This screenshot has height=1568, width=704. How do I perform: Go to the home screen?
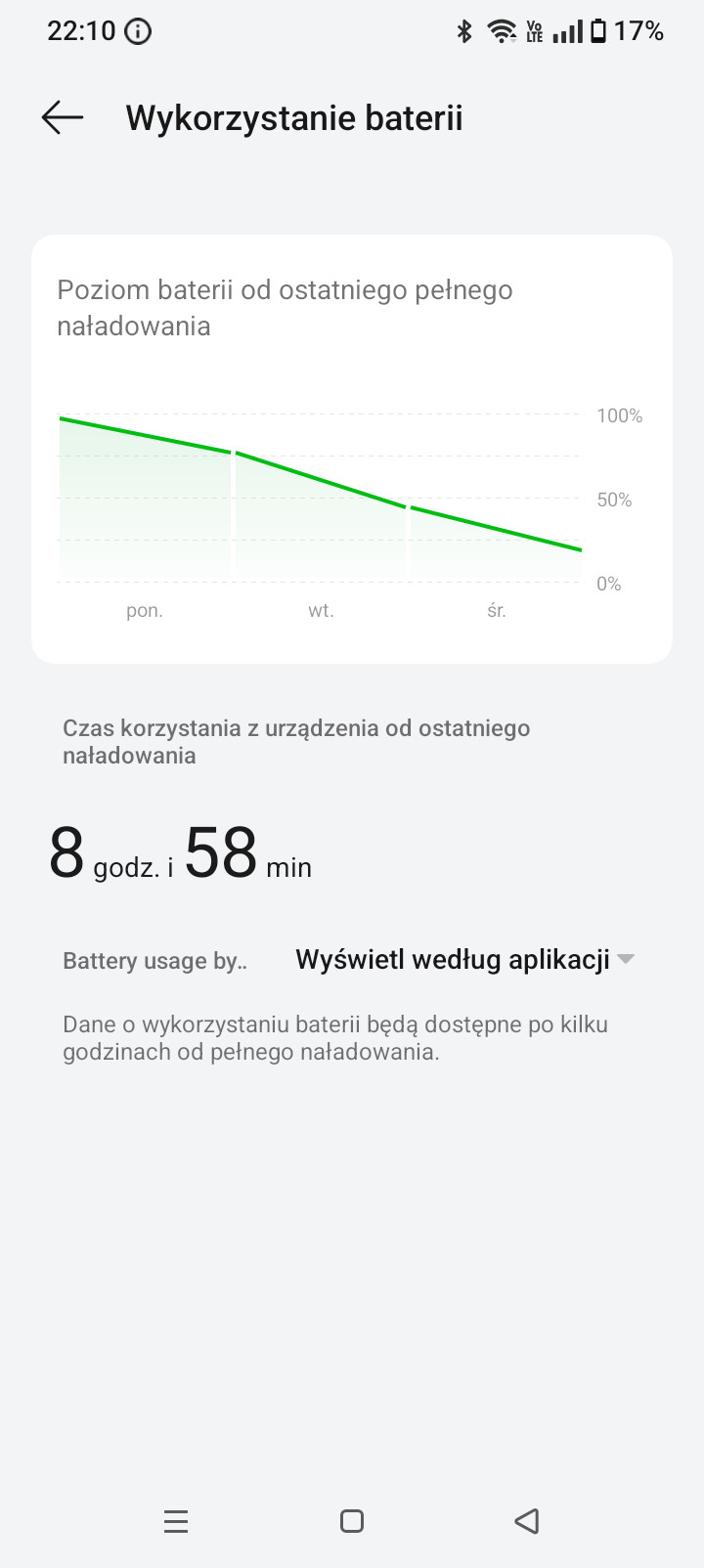coord(352,1521)
